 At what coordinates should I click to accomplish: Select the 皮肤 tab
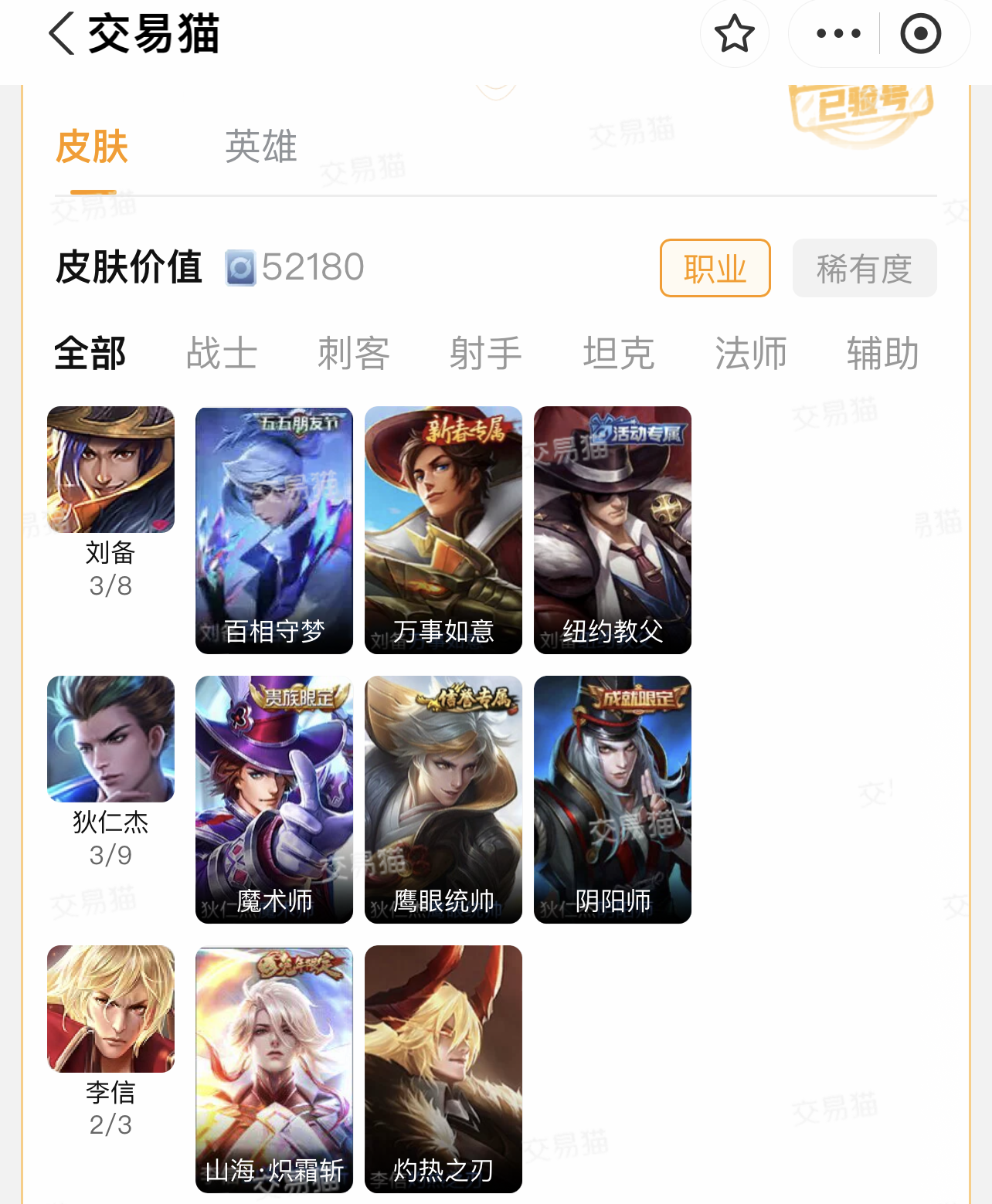(x=92, y=147)
